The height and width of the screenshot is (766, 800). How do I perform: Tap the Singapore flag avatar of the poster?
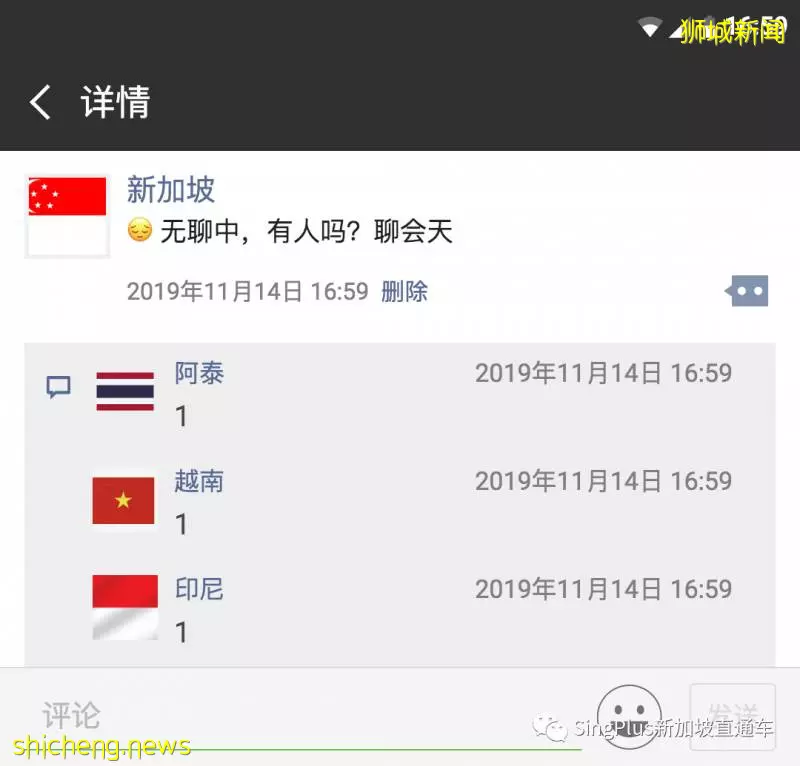tap(67, 216)
